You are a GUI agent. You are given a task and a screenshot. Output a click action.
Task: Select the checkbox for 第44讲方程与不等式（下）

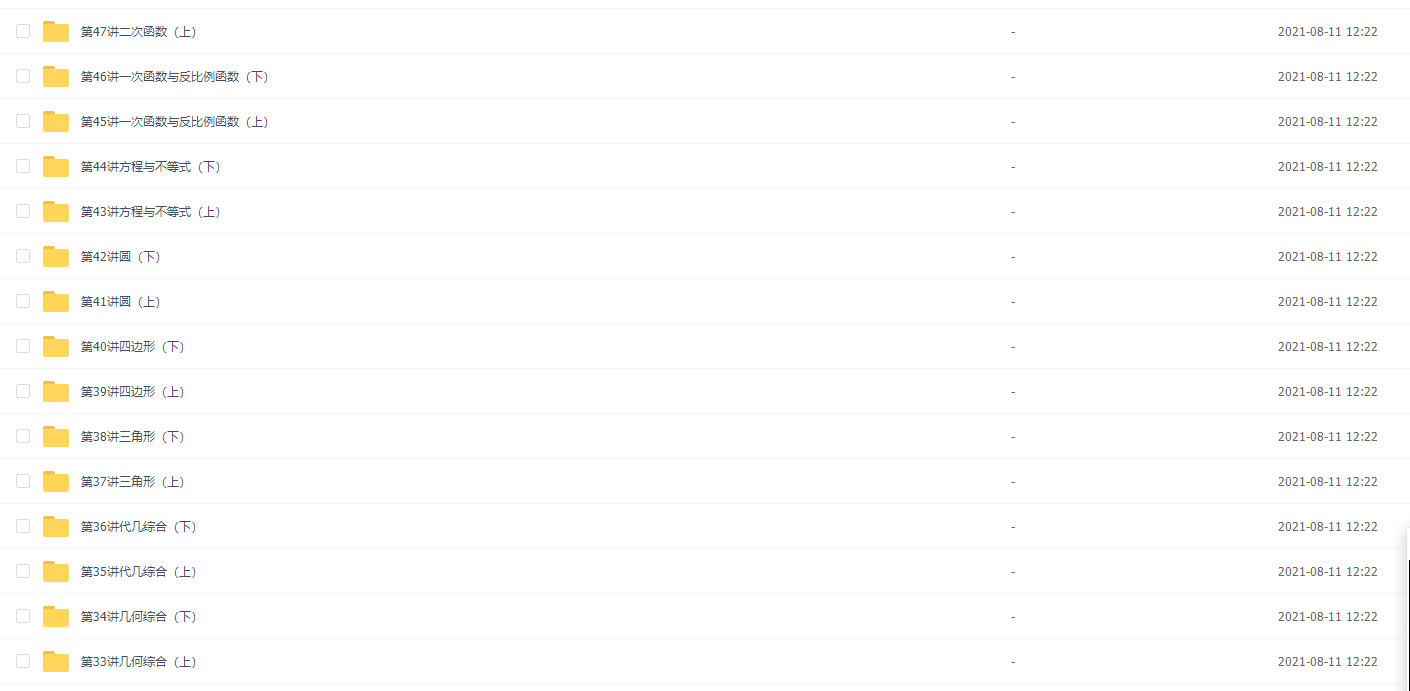pyautogui.click(x=23, y=166)
